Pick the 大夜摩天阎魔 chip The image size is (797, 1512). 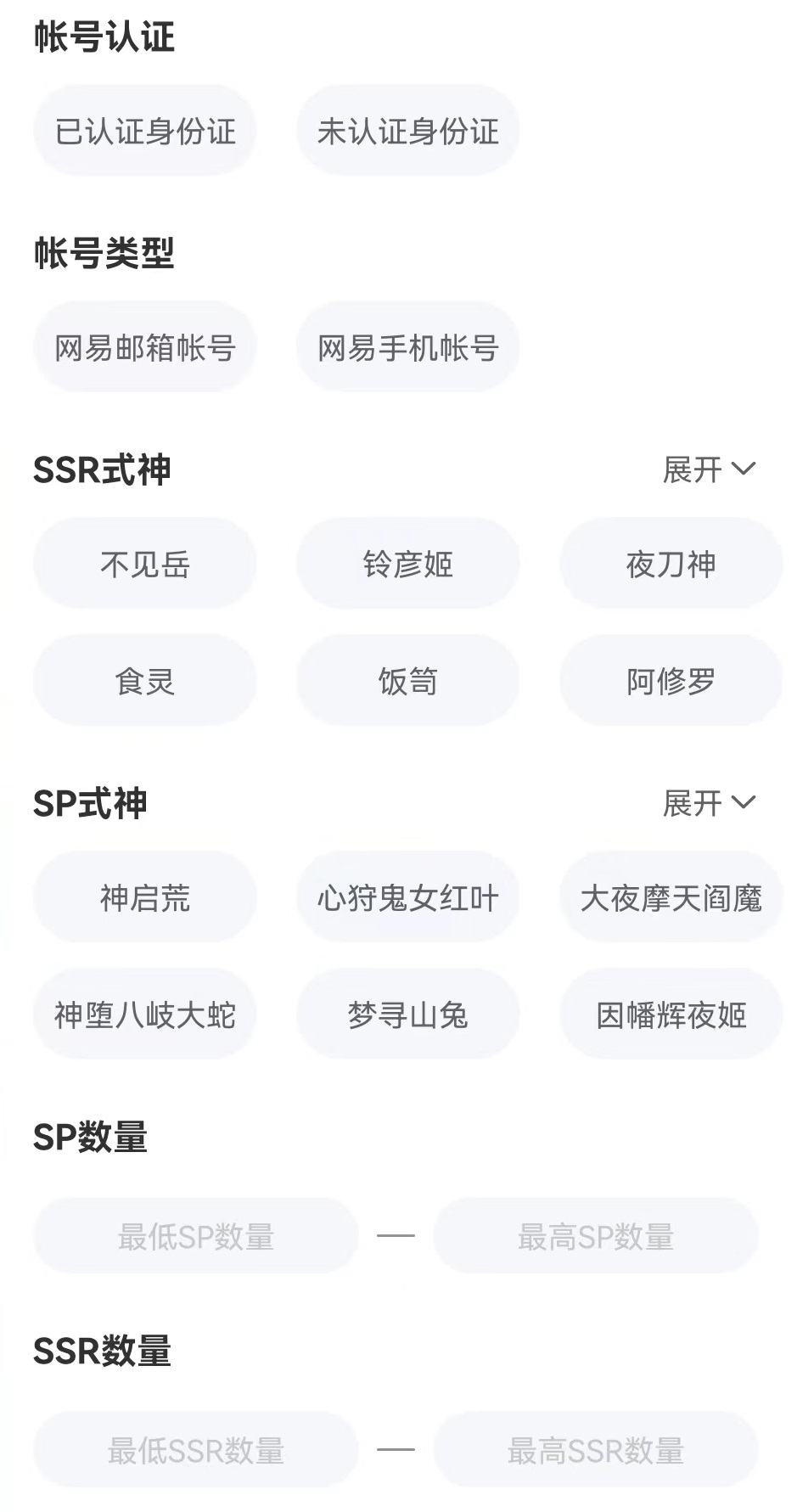coord(671,897)
